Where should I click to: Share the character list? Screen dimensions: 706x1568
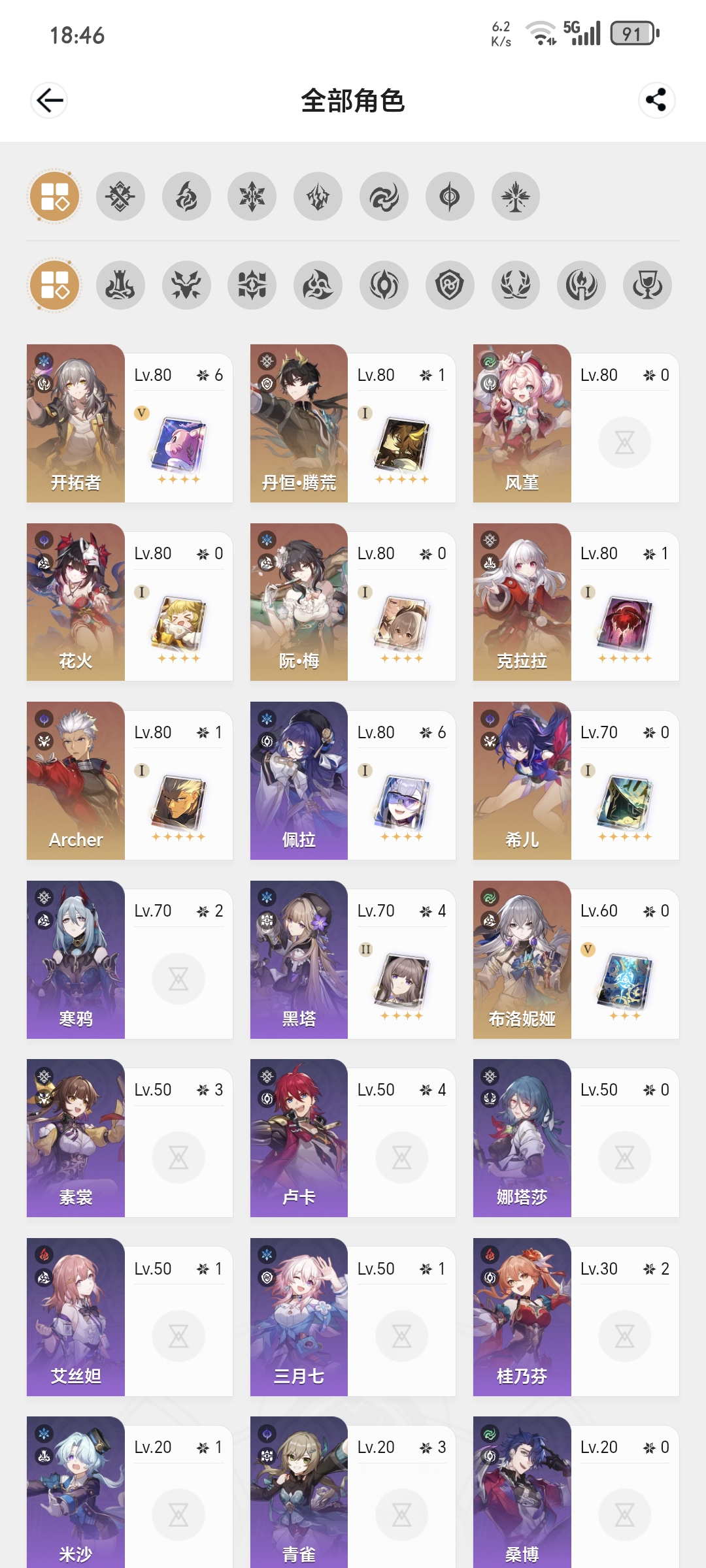click(x=656, y=100)
